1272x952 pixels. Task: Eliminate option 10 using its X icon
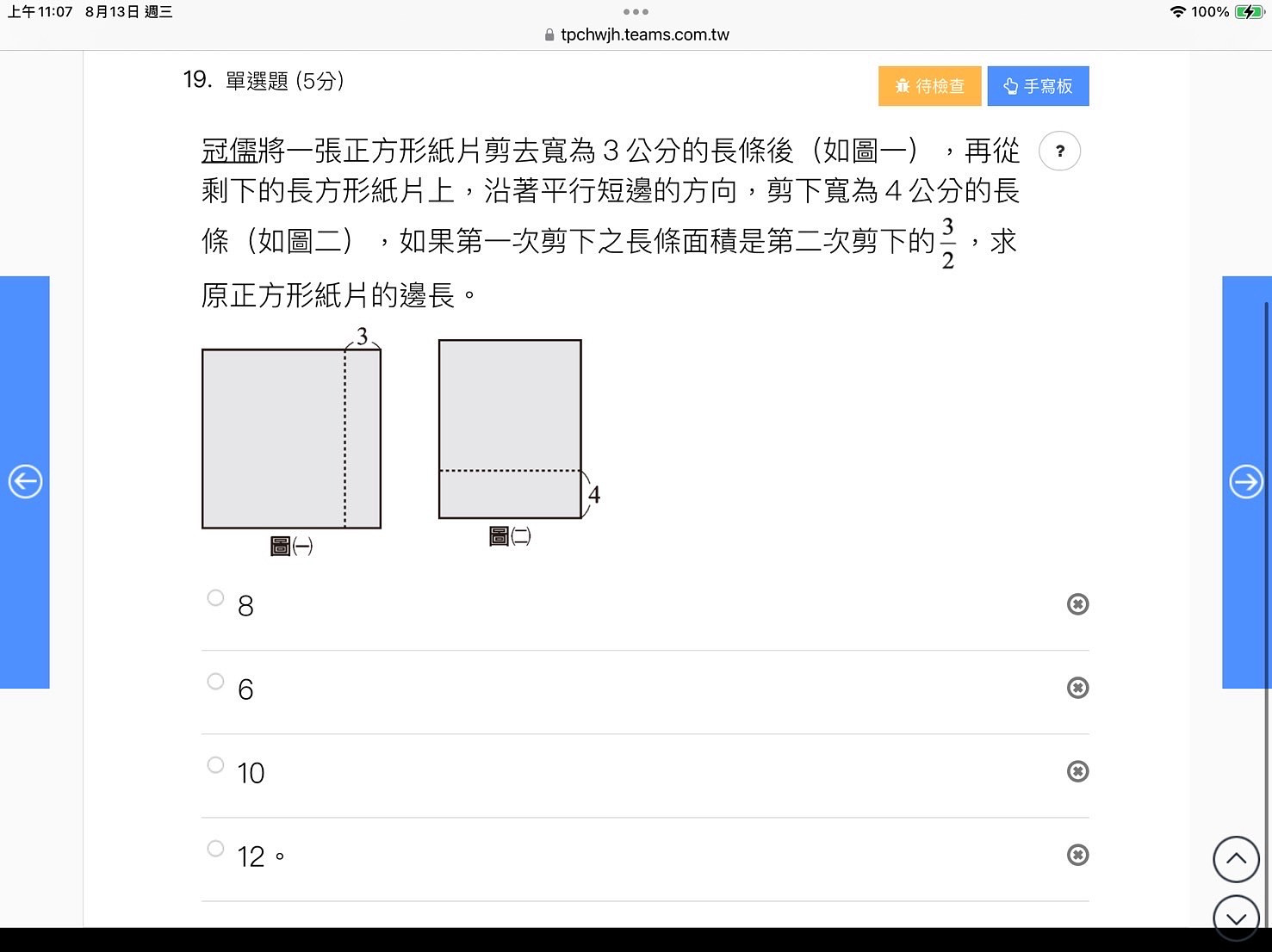[x=1077, y=771]
